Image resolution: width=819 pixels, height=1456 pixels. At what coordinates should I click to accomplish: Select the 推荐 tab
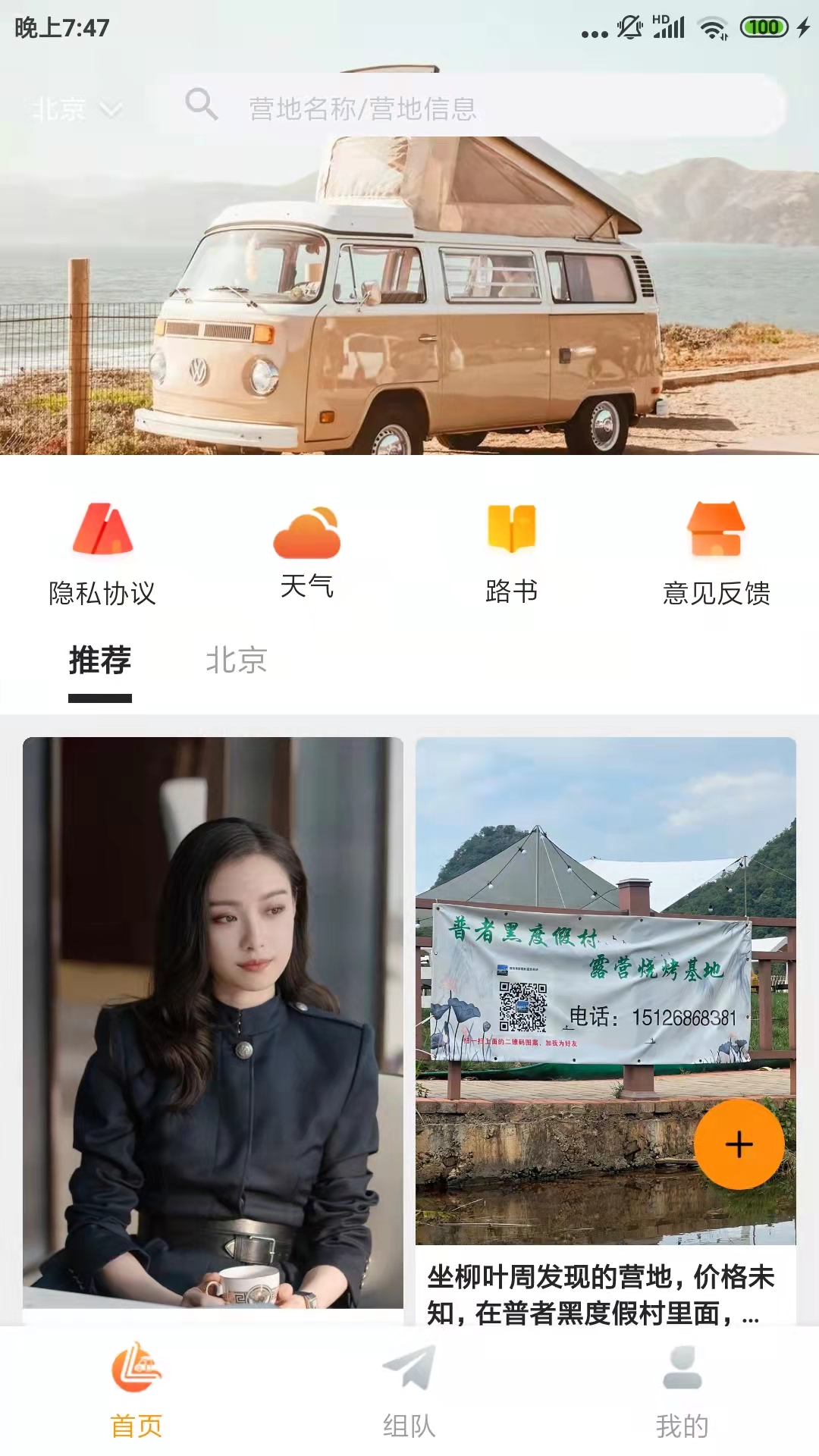pos(100,661)
